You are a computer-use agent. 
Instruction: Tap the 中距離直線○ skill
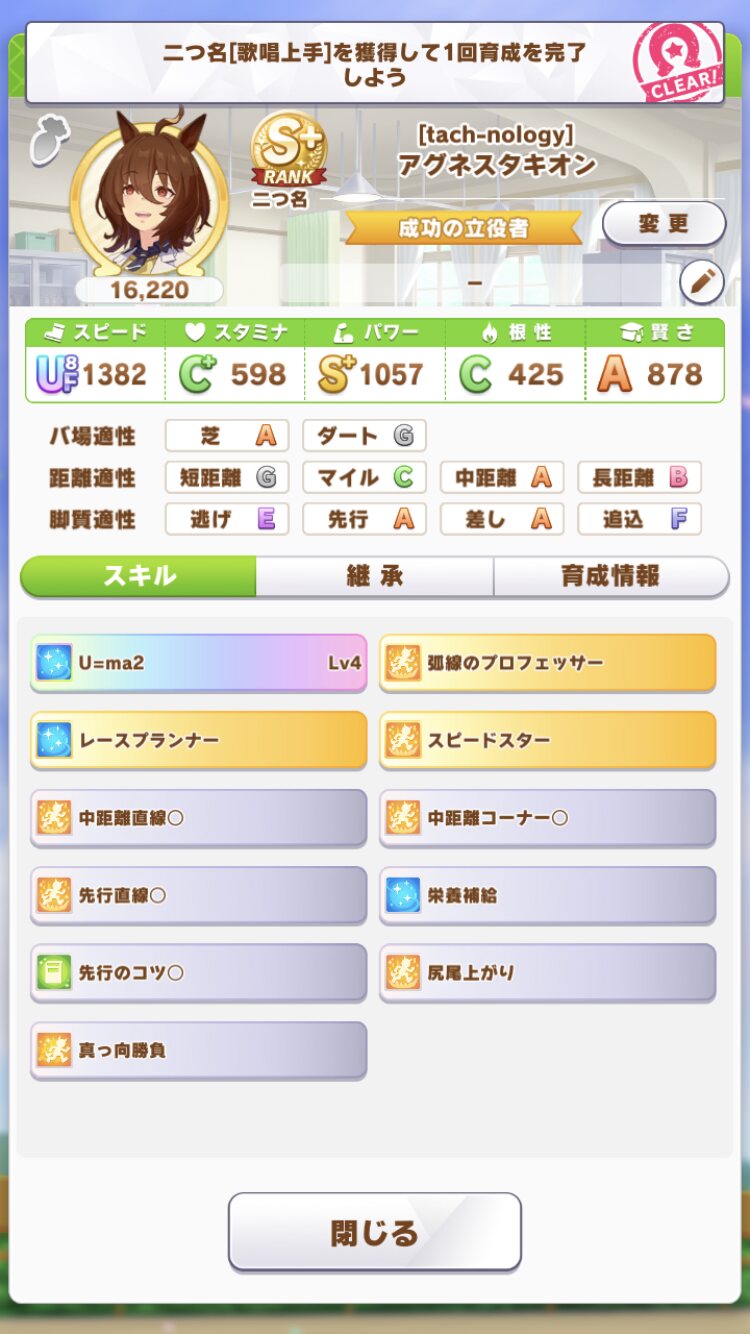tap(198, 817)
